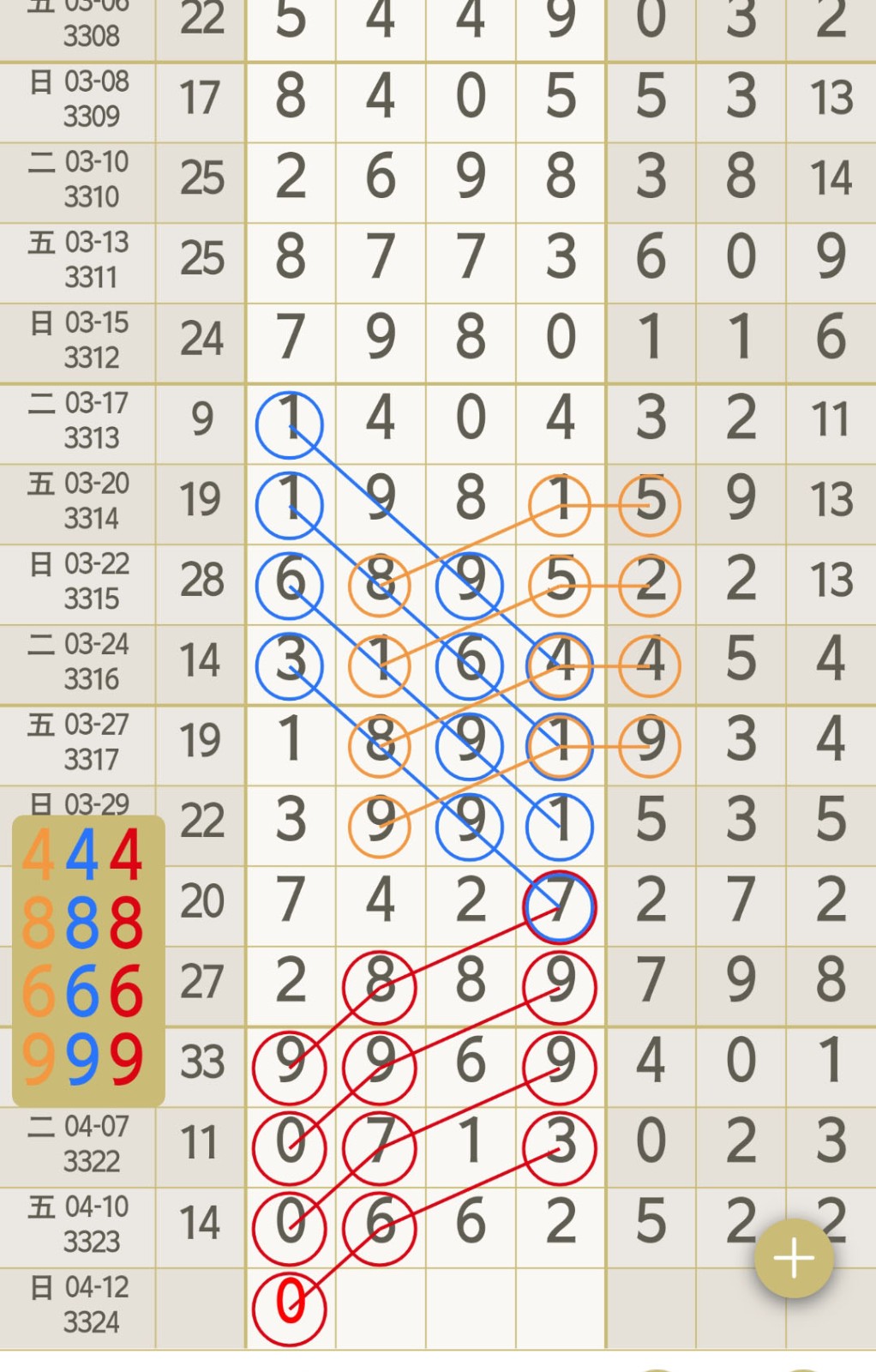
Task: Tap the gold plus floating button
Action: click(794, 1258)
